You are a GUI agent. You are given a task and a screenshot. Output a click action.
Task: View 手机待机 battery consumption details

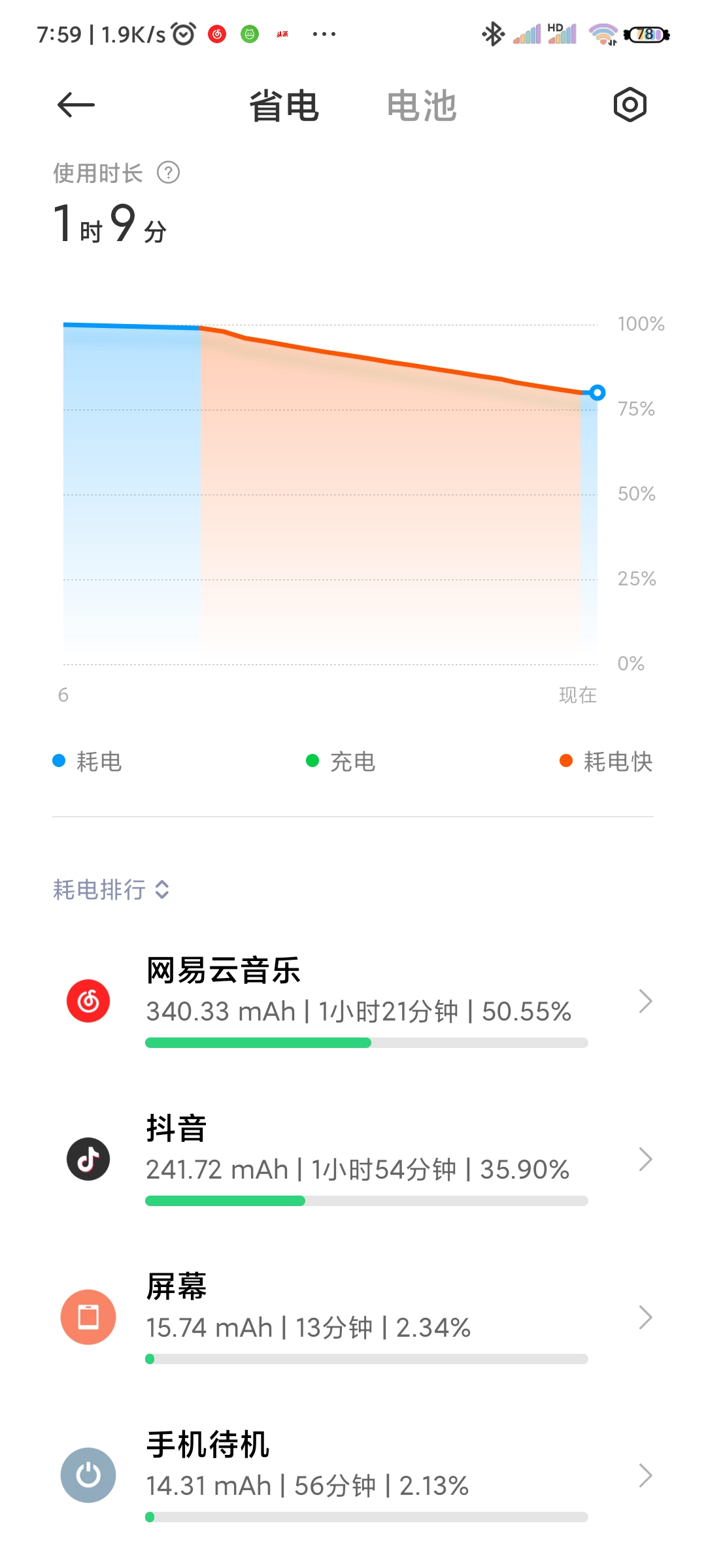(x=353, y=1475)
